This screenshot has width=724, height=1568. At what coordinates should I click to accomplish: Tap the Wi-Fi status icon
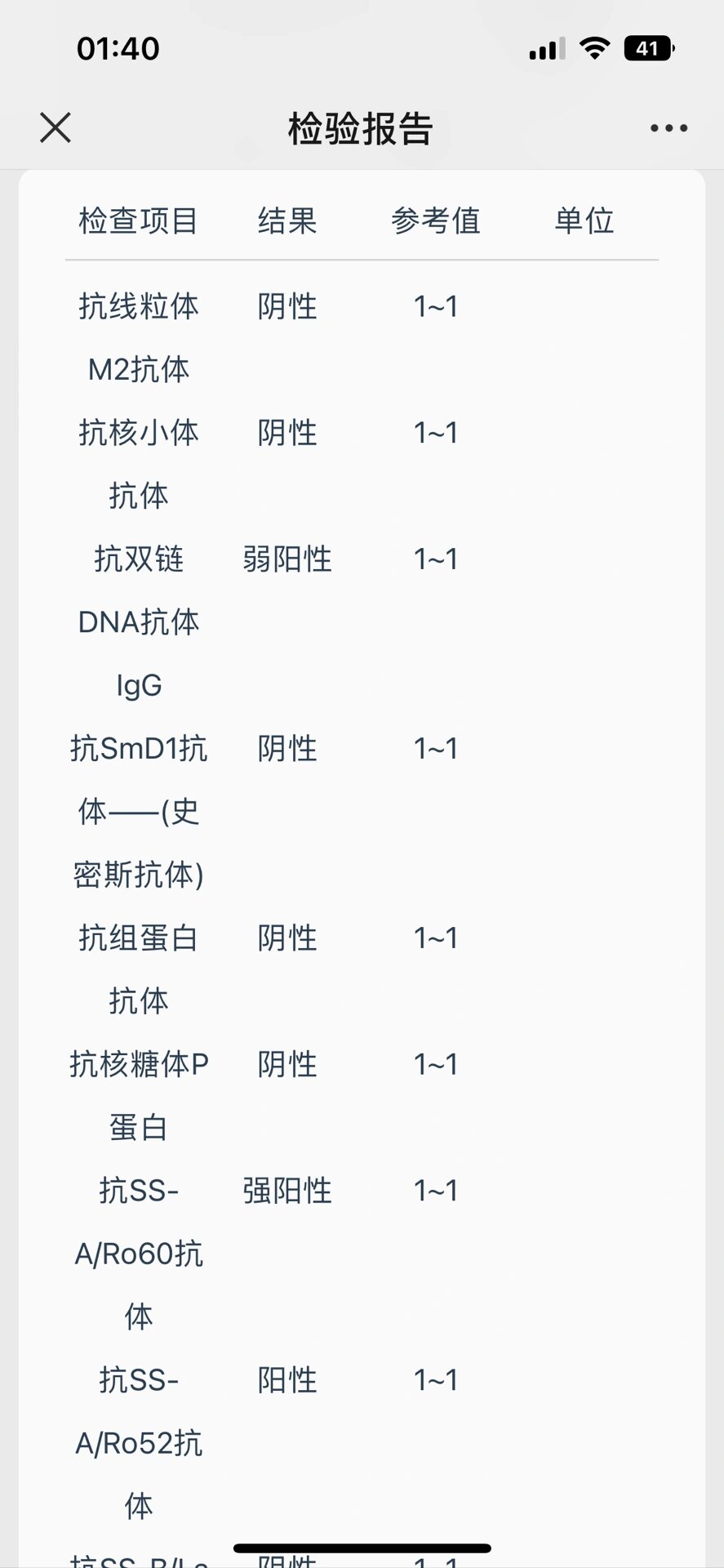point(595,47)
